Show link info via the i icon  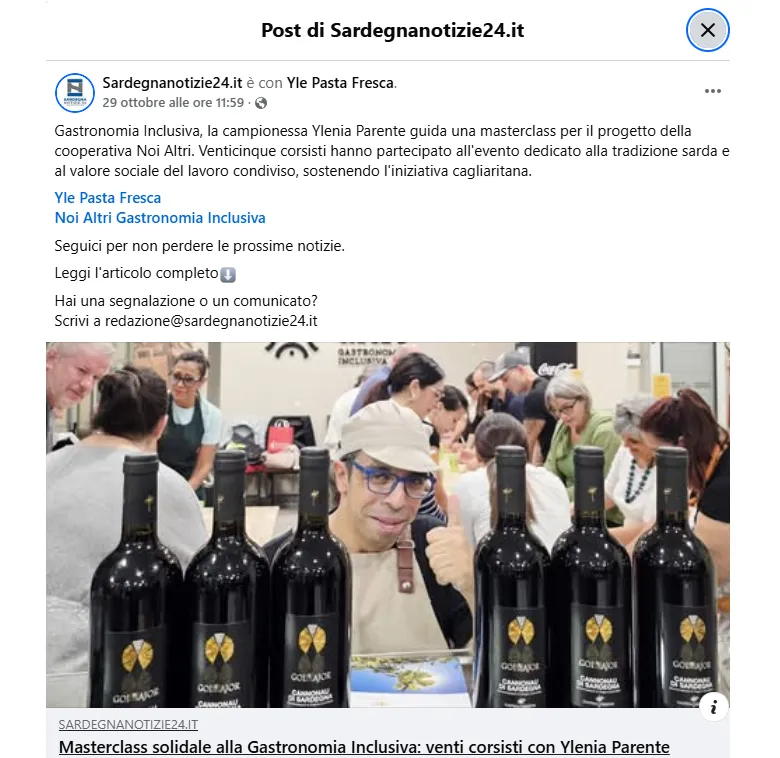(714, 707)
